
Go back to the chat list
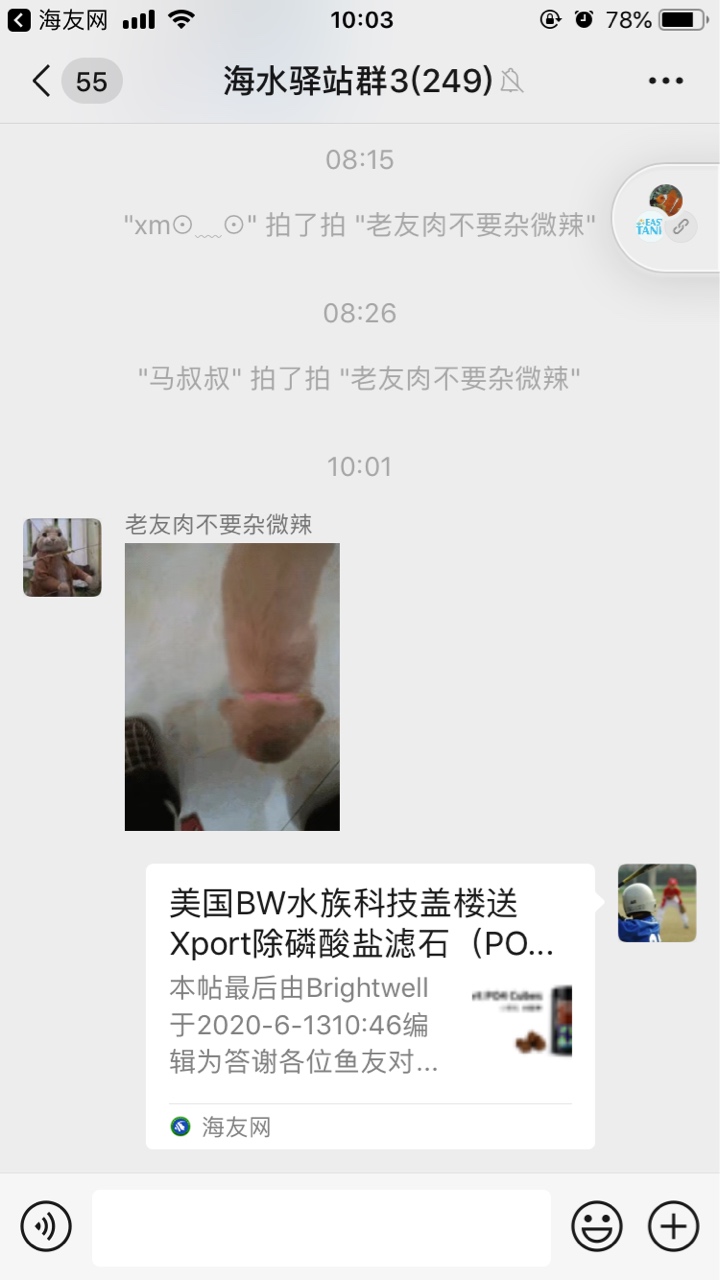pos(42,81)
